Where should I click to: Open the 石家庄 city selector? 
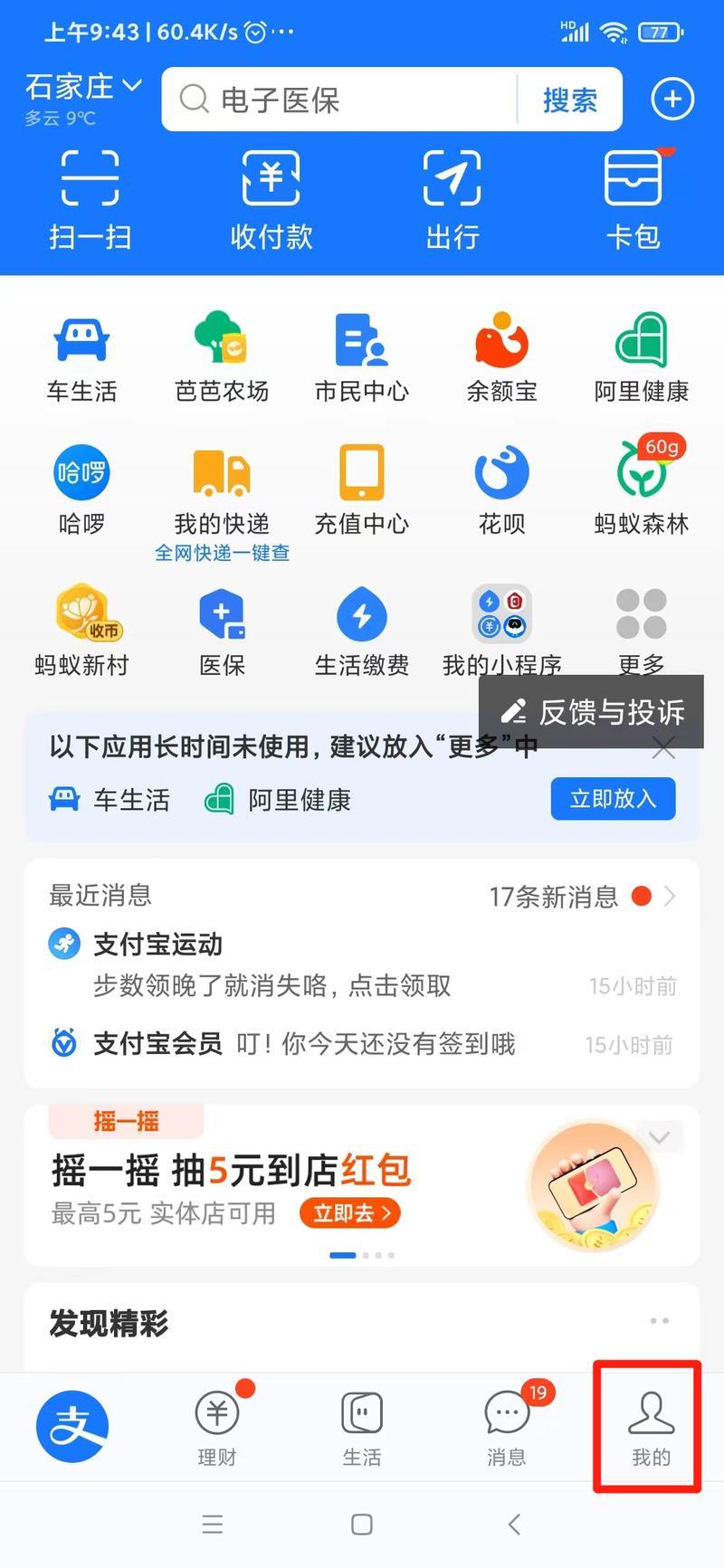pos(80,88)
